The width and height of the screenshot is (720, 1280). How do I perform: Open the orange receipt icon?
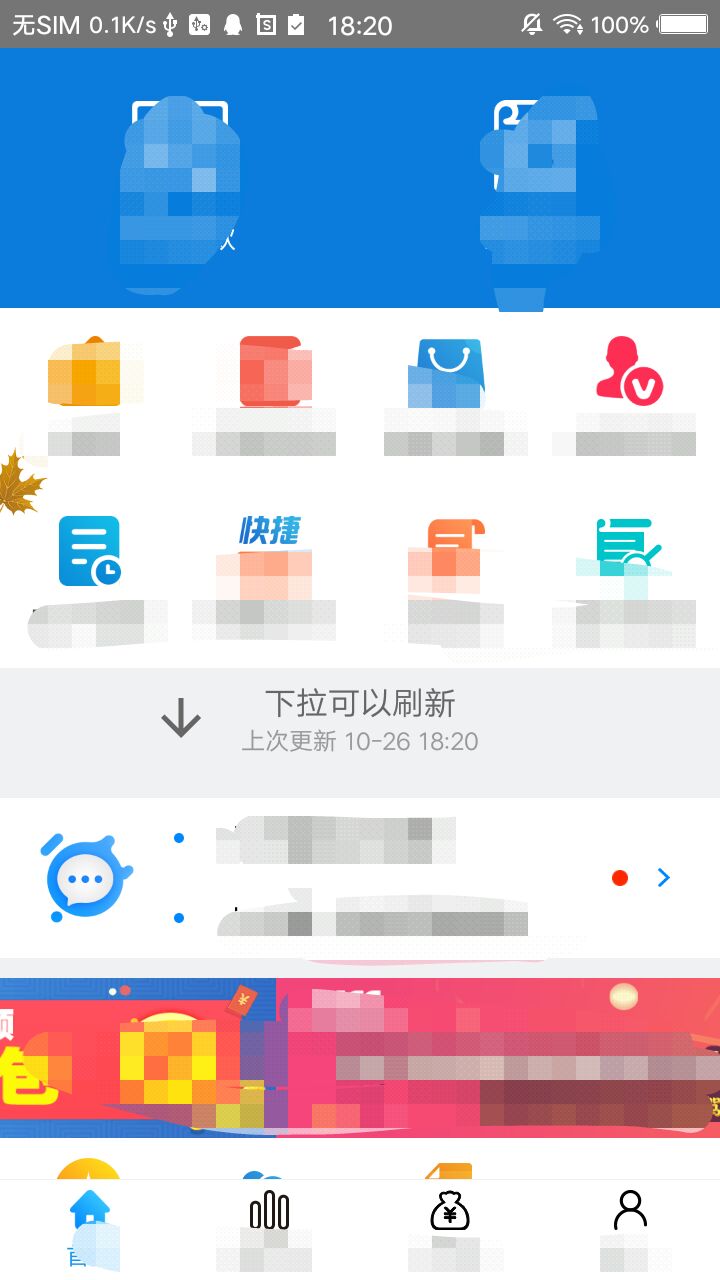pyautogui.click(x=445, y=552)
